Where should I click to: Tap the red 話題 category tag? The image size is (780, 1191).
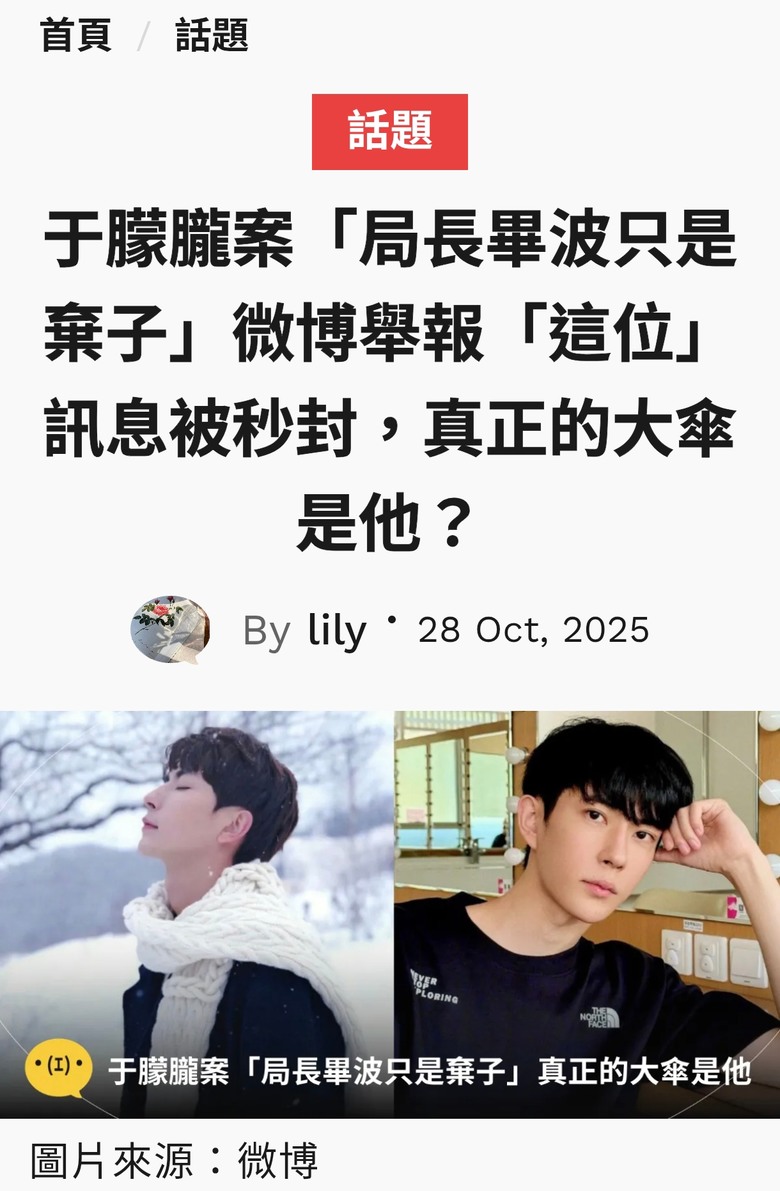pyautogui.click(x=389, y=131)
